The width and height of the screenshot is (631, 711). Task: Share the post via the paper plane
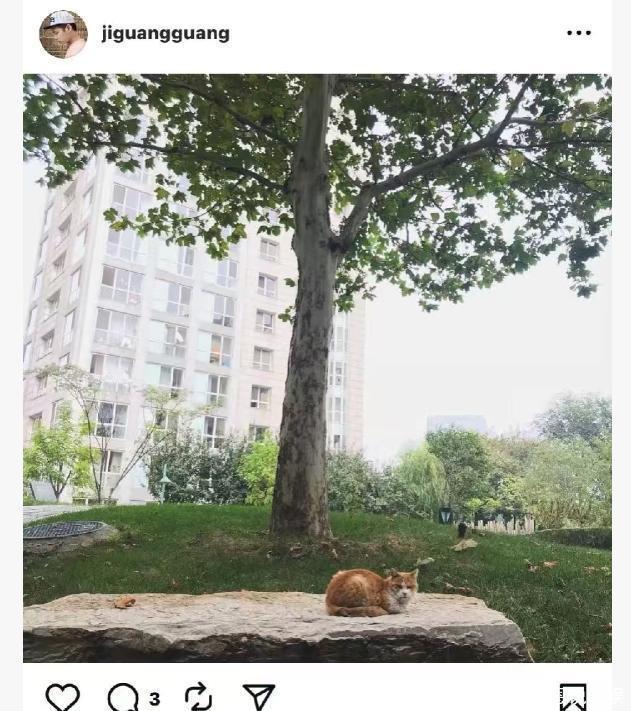259,696
